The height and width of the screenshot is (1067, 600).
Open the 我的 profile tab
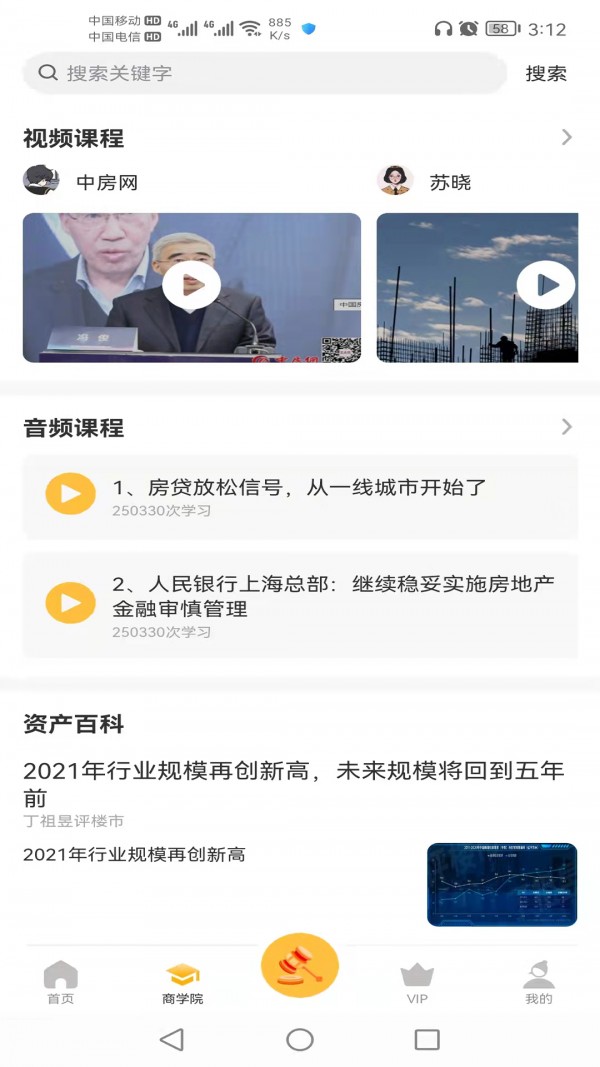pos(538,982)
